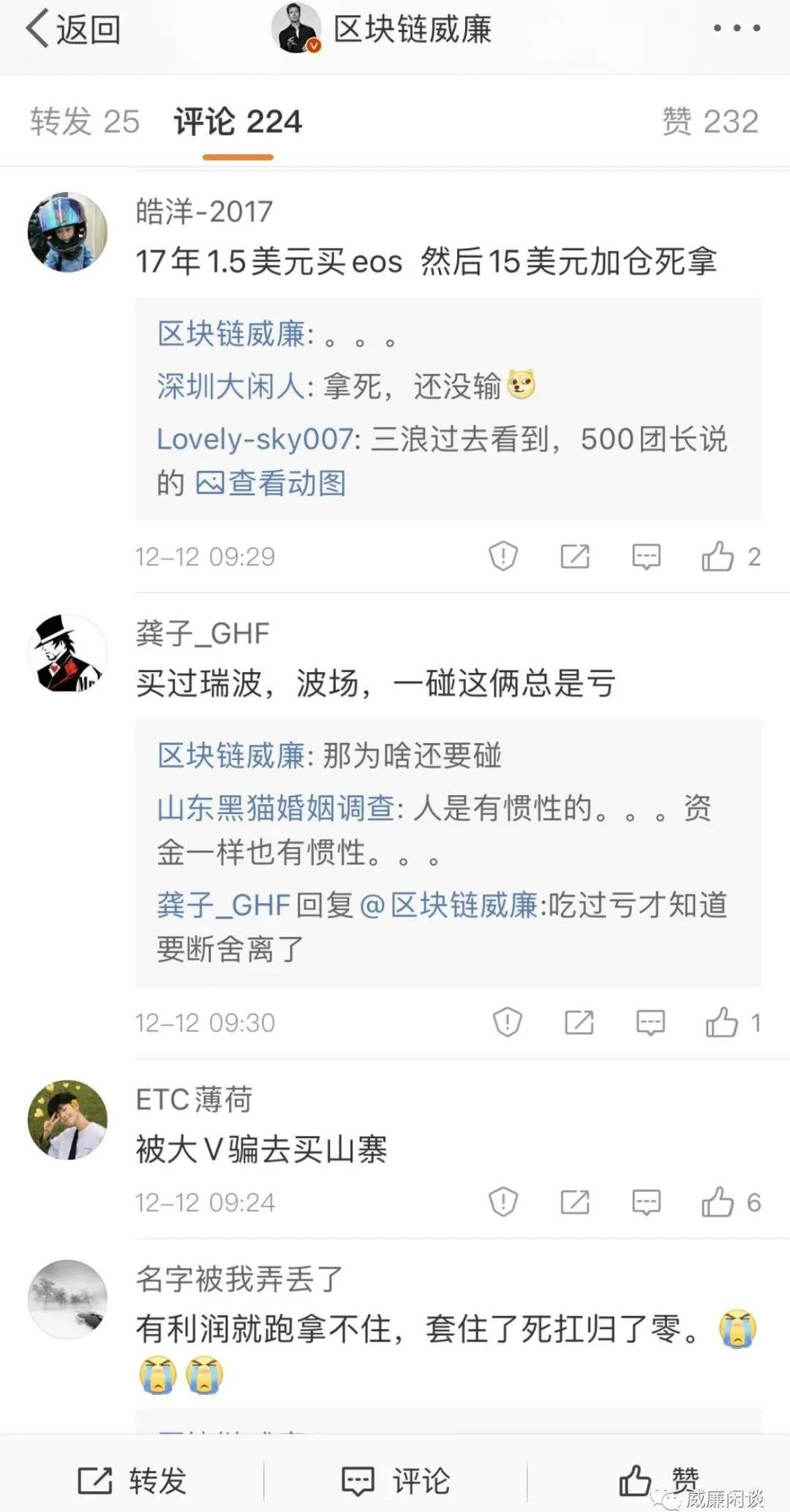
Task: Like the comment by 皓洋-2017
Action: 718,557
